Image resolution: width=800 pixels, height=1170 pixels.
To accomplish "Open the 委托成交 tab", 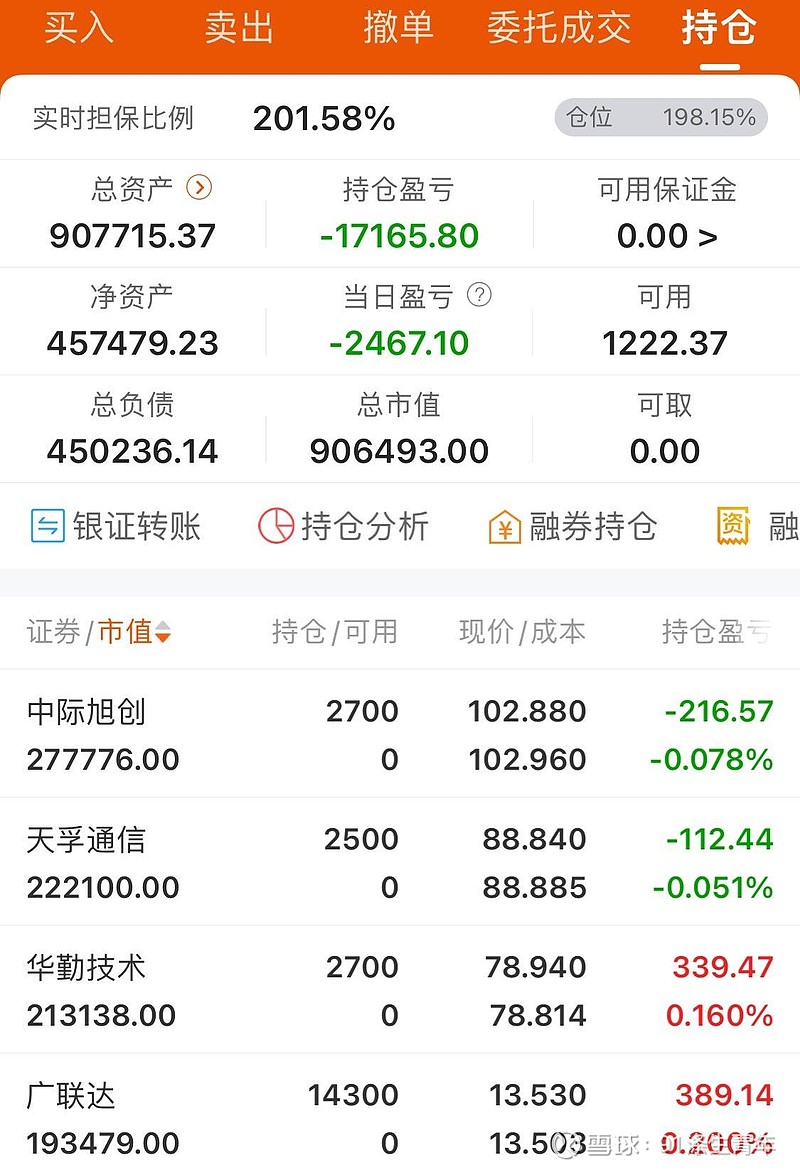I will pyautogui.click(x=558, y=30).
